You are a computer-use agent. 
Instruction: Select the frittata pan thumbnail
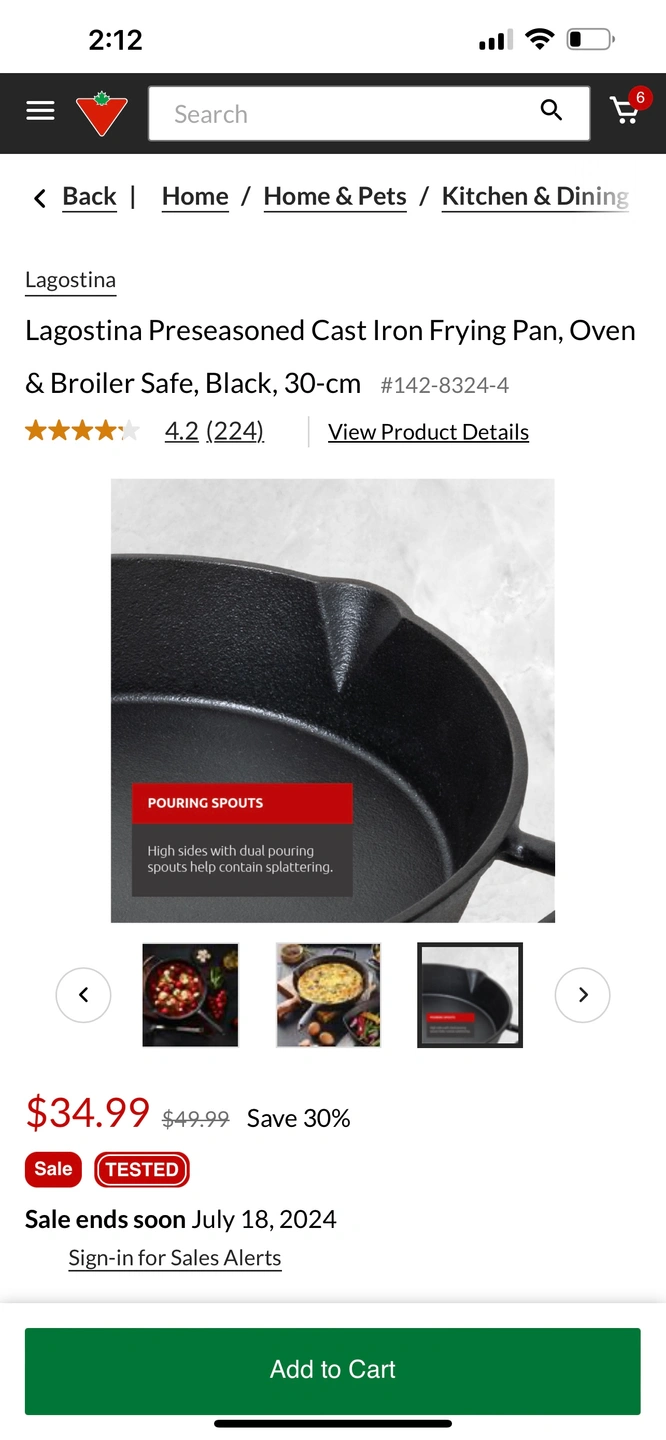tap(329, 995)
